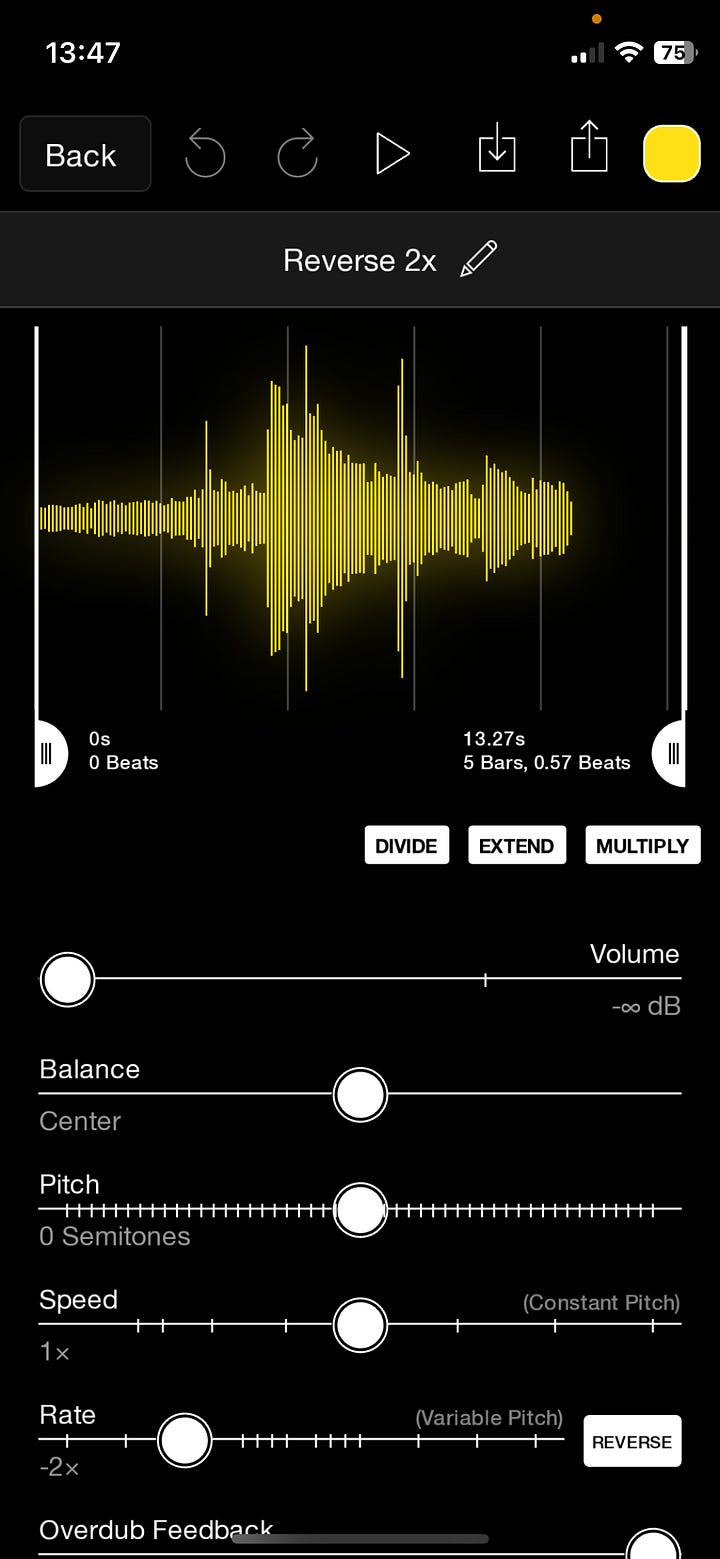The image size is (720, 1559).
Task: Tap the left trim handle at 0s
Action: tap(47, 753)
